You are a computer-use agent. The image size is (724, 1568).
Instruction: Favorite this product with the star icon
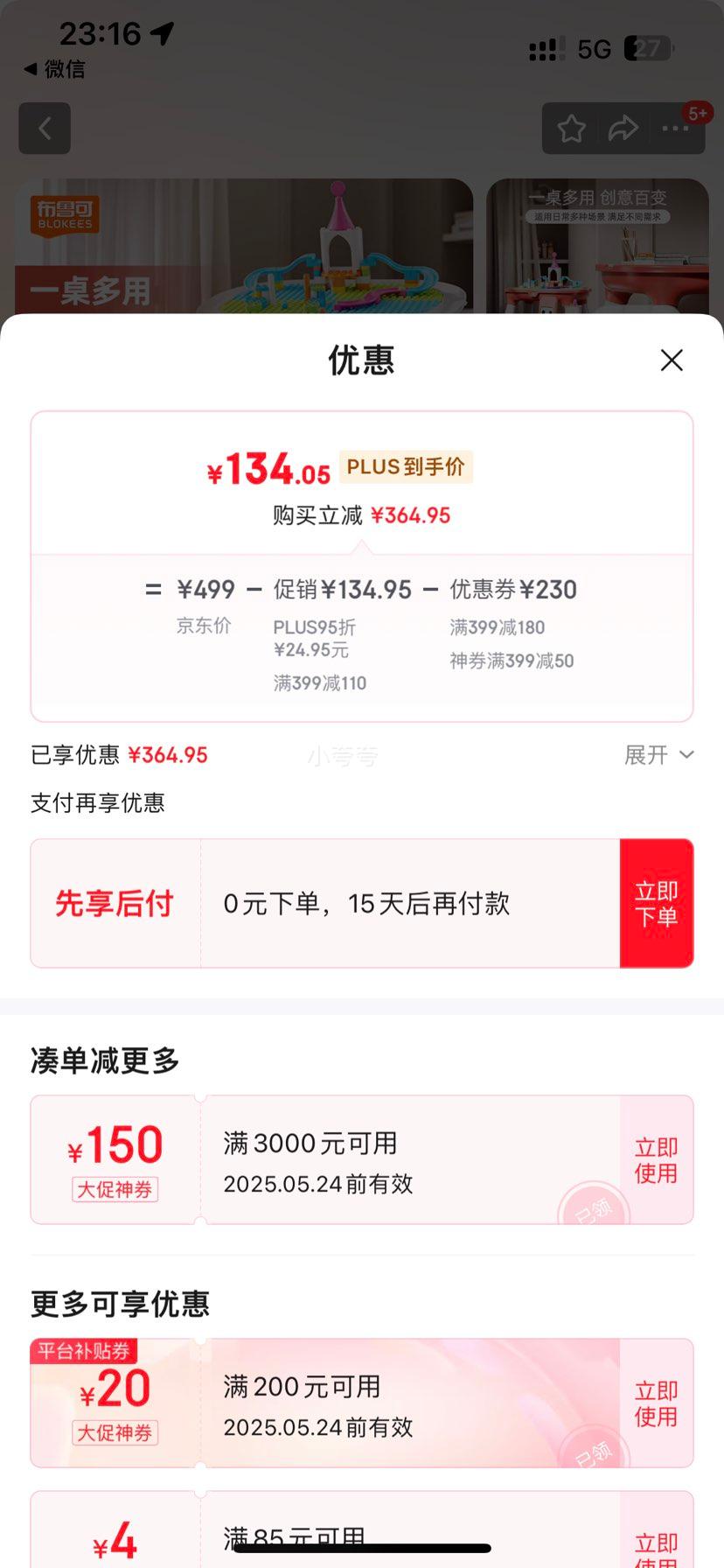(x=571, y=129)
